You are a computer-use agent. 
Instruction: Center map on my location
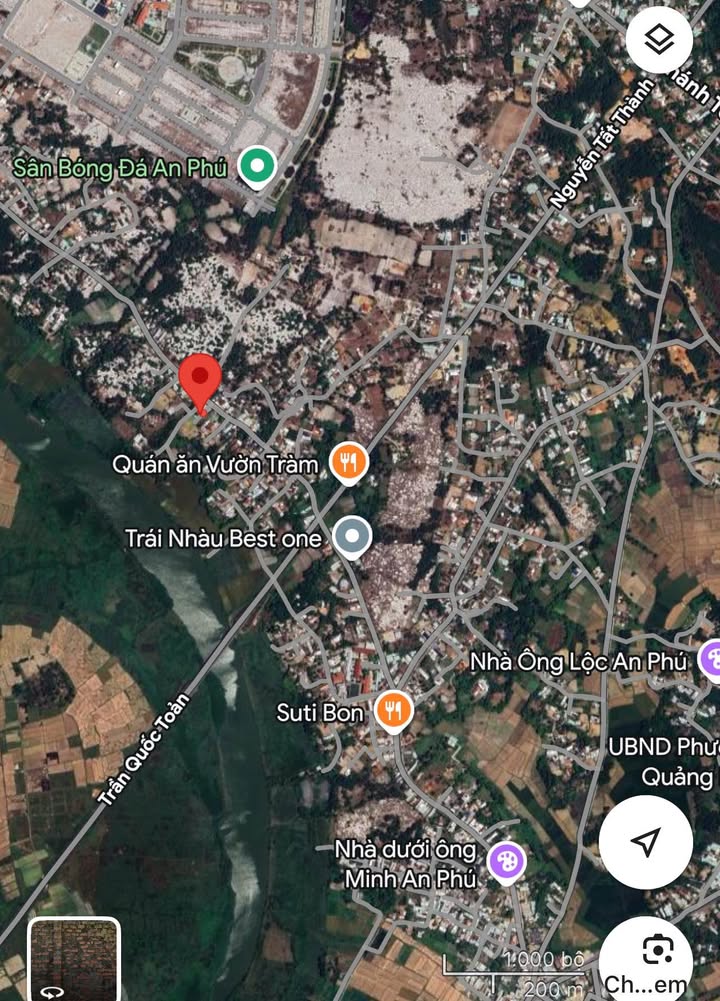[x=645, y=842]
